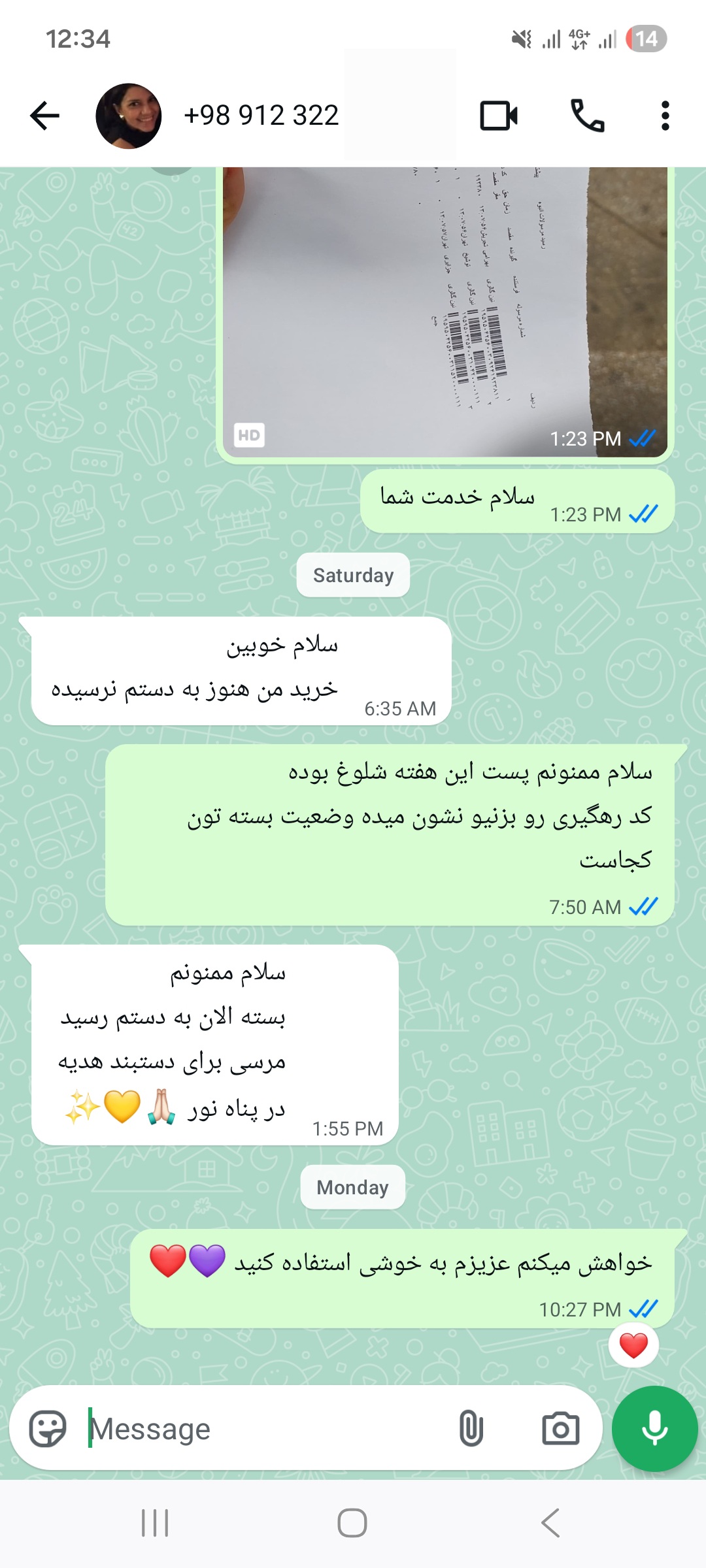This screenshot has height=1568, width=706.
Task: Open the three-dot overflow menu
Action: tap(665, 116)
